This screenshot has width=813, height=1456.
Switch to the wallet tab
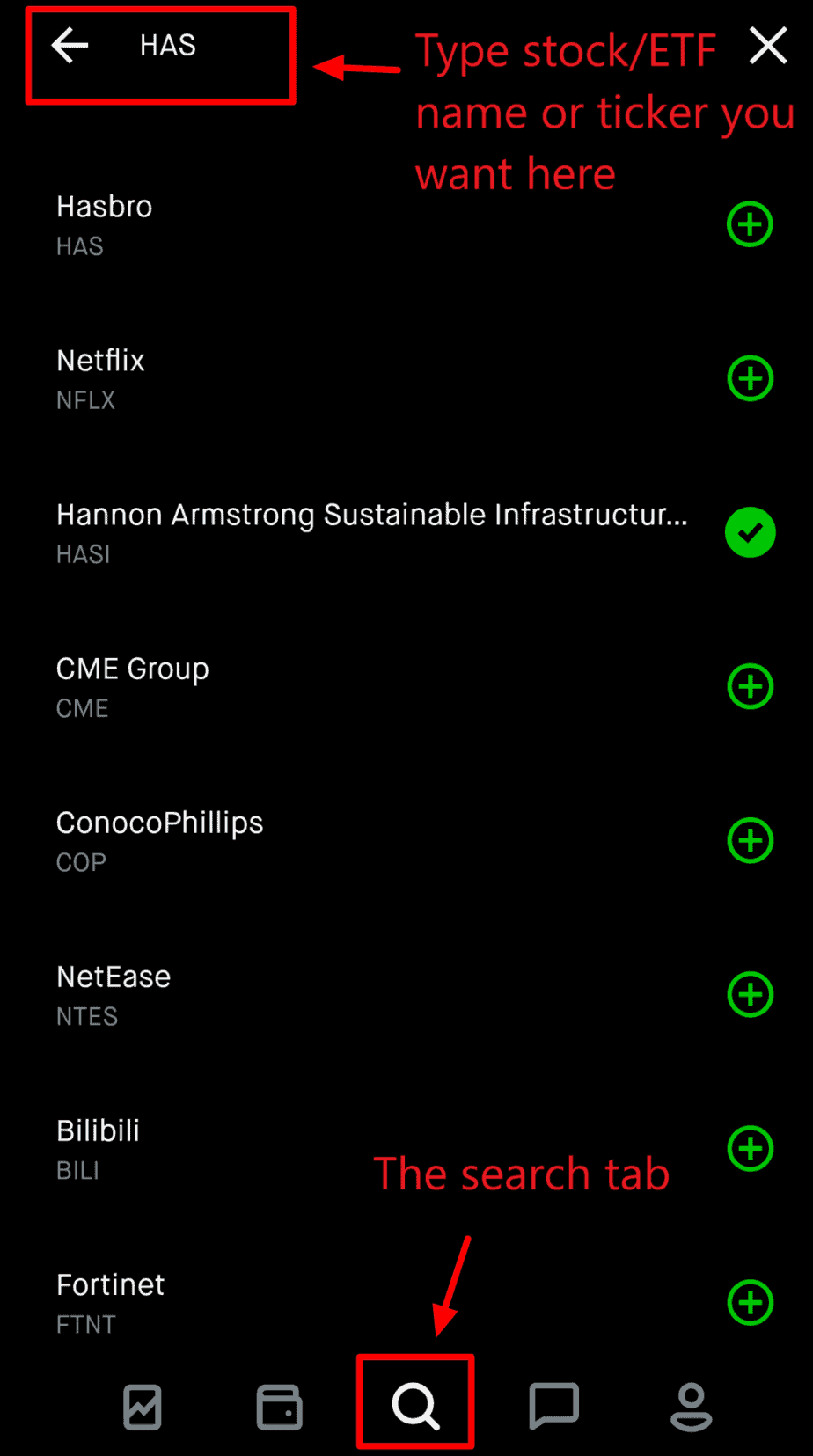pos(279,1407)
